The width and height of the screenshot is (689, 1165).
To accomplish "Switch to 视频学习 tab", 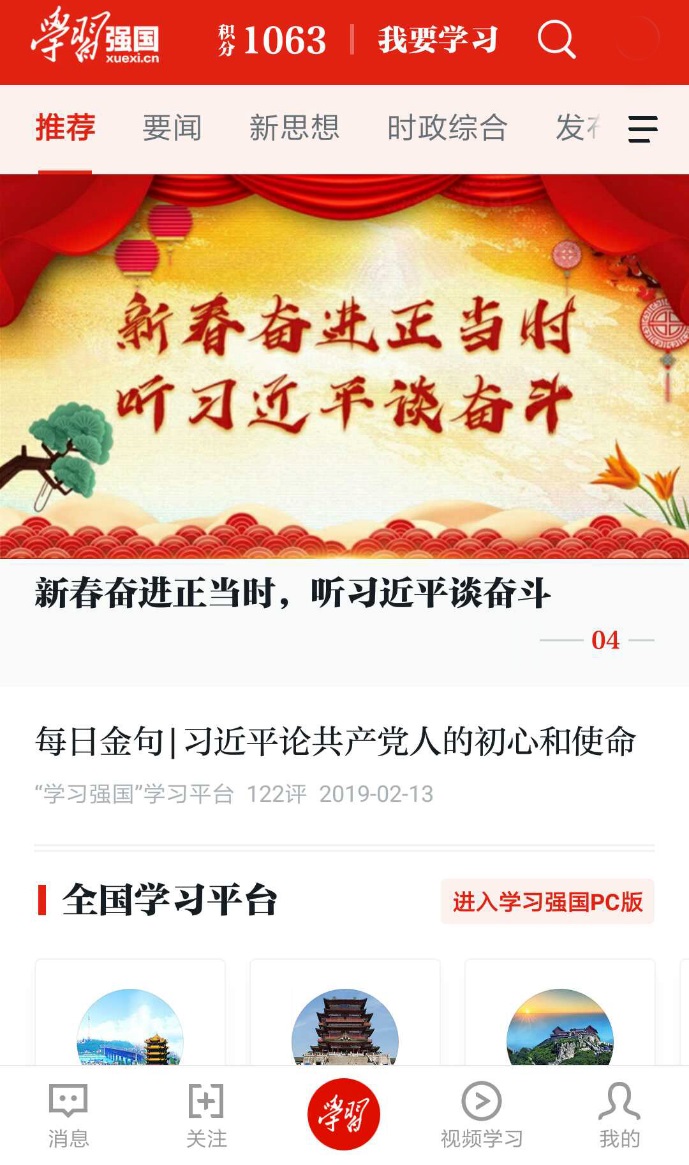I will click(481, 1115).
